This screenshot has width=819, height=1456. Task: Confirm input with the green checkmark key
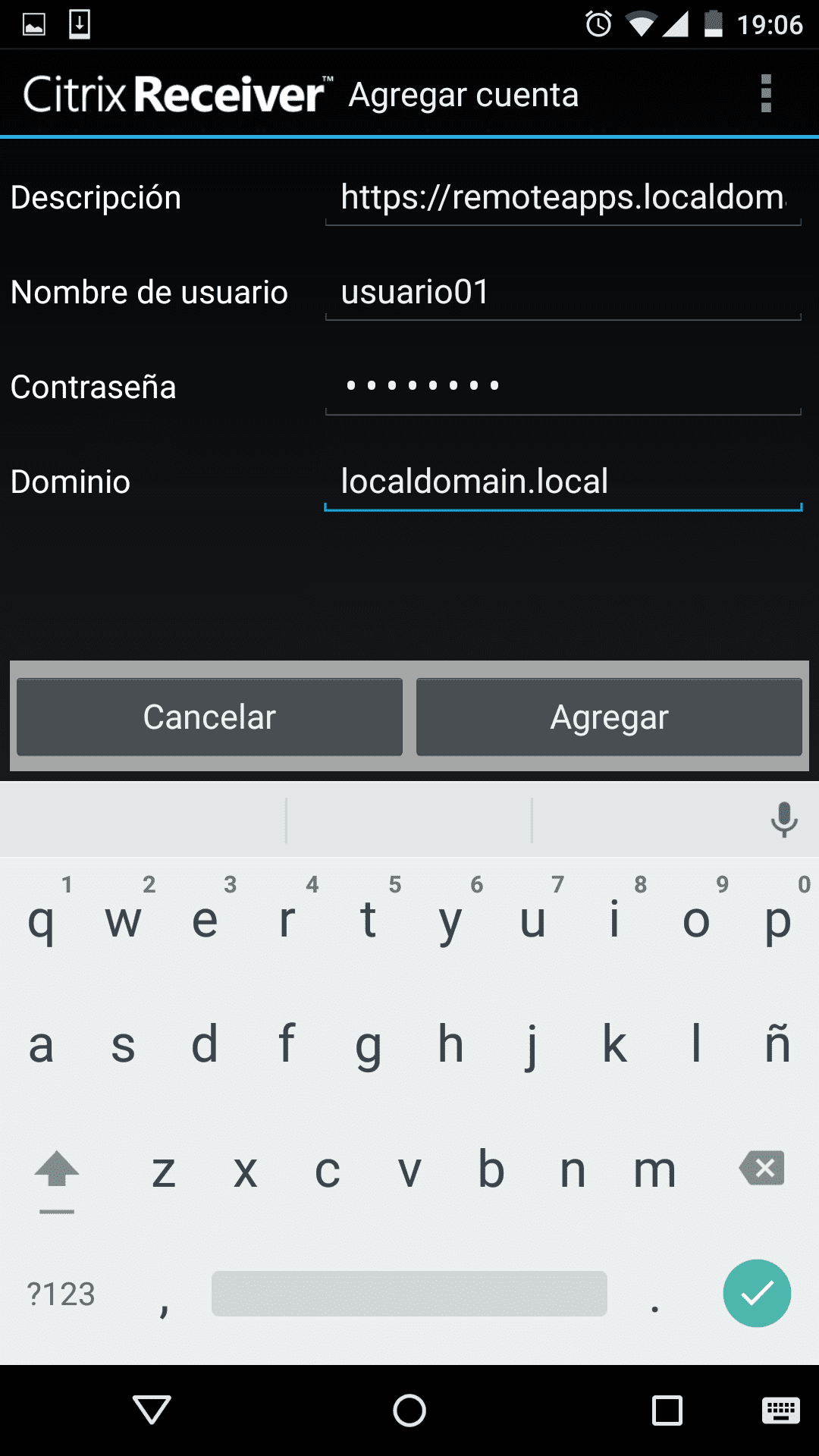757,1293
